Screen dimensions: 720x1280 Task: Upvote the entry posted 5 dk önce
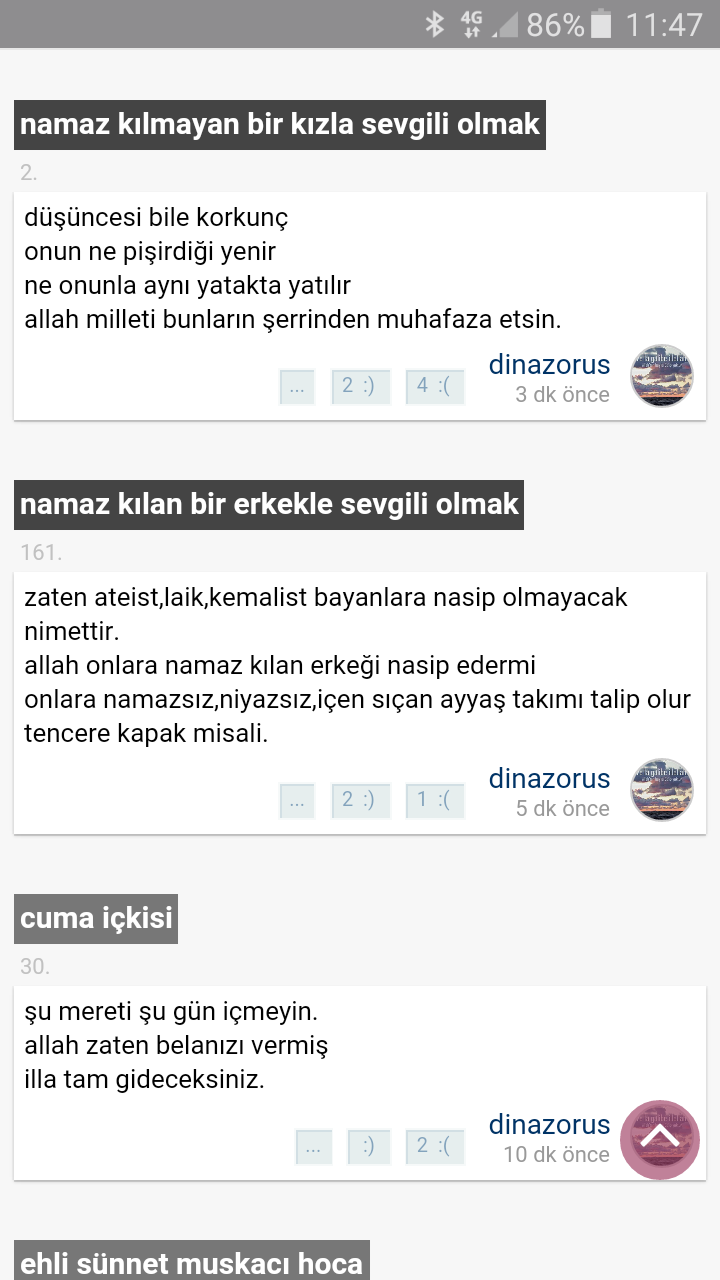[x=360, y=800]
